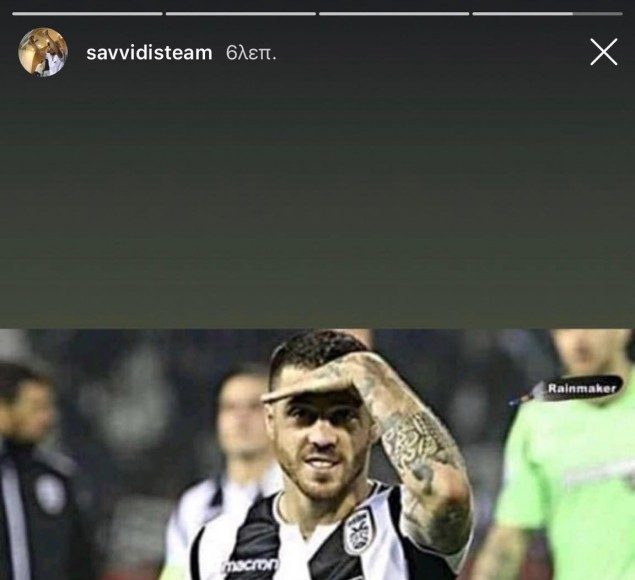Tap the savvidisteam profile picture
Screen dimensions: 635x580
43,52
